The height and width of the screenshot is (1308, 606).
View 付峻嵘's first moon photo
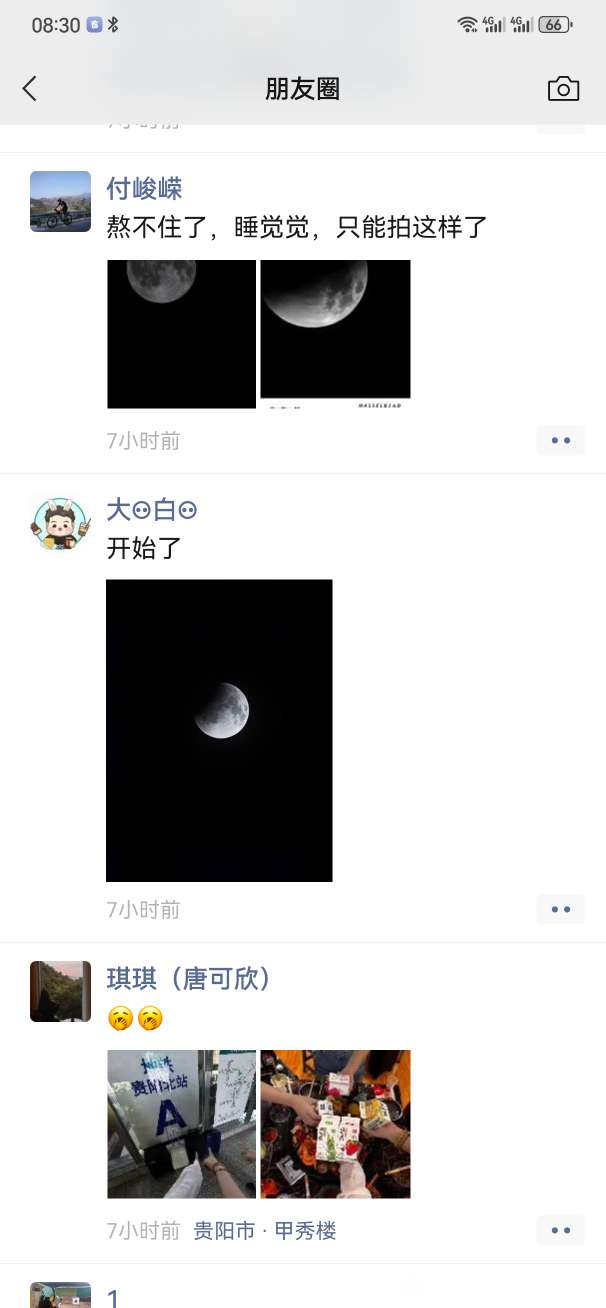[181, 334]
